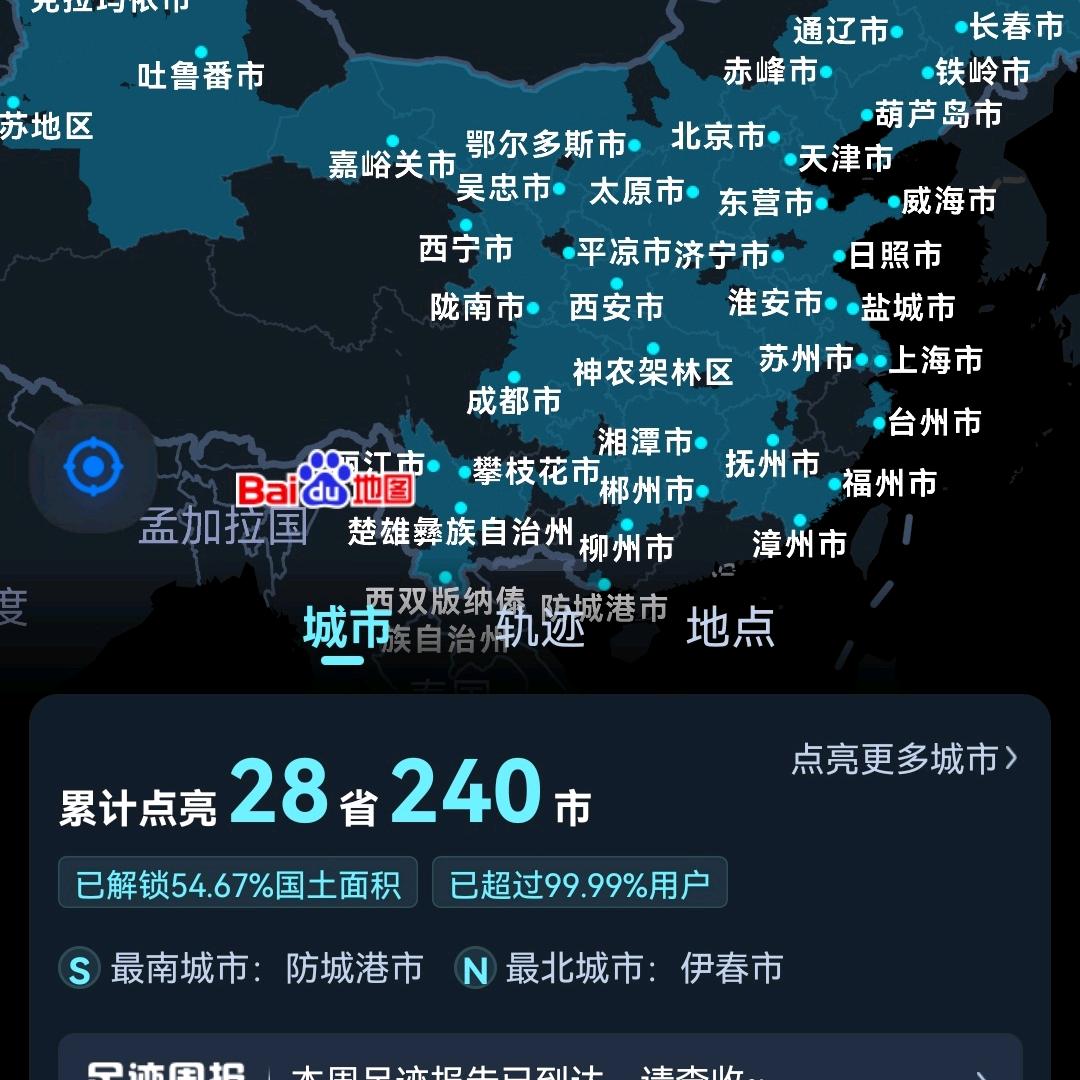
Task: Recenter the map with the location icon
Action: click(x=93, y=466)
